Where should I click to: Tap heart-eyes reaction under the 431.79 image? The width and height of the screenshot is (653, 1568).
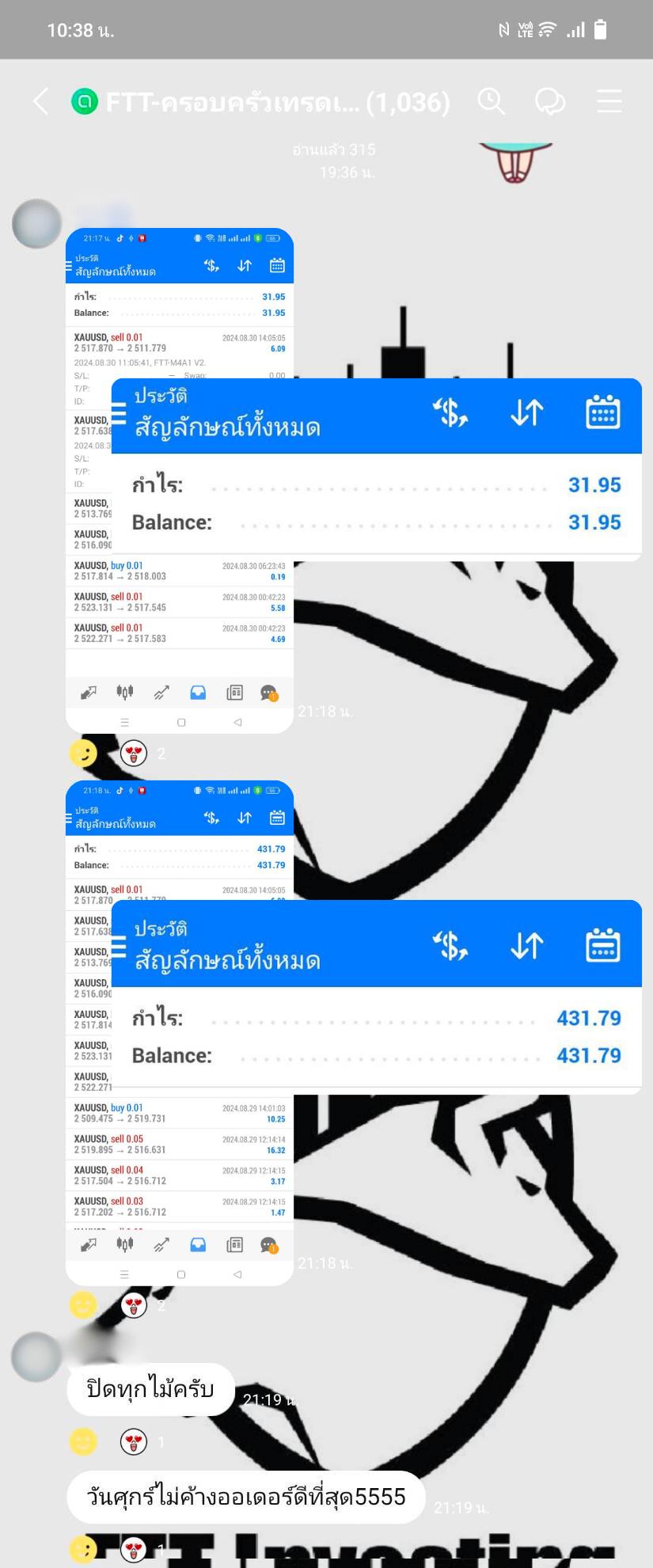(x=134, y=1305)
